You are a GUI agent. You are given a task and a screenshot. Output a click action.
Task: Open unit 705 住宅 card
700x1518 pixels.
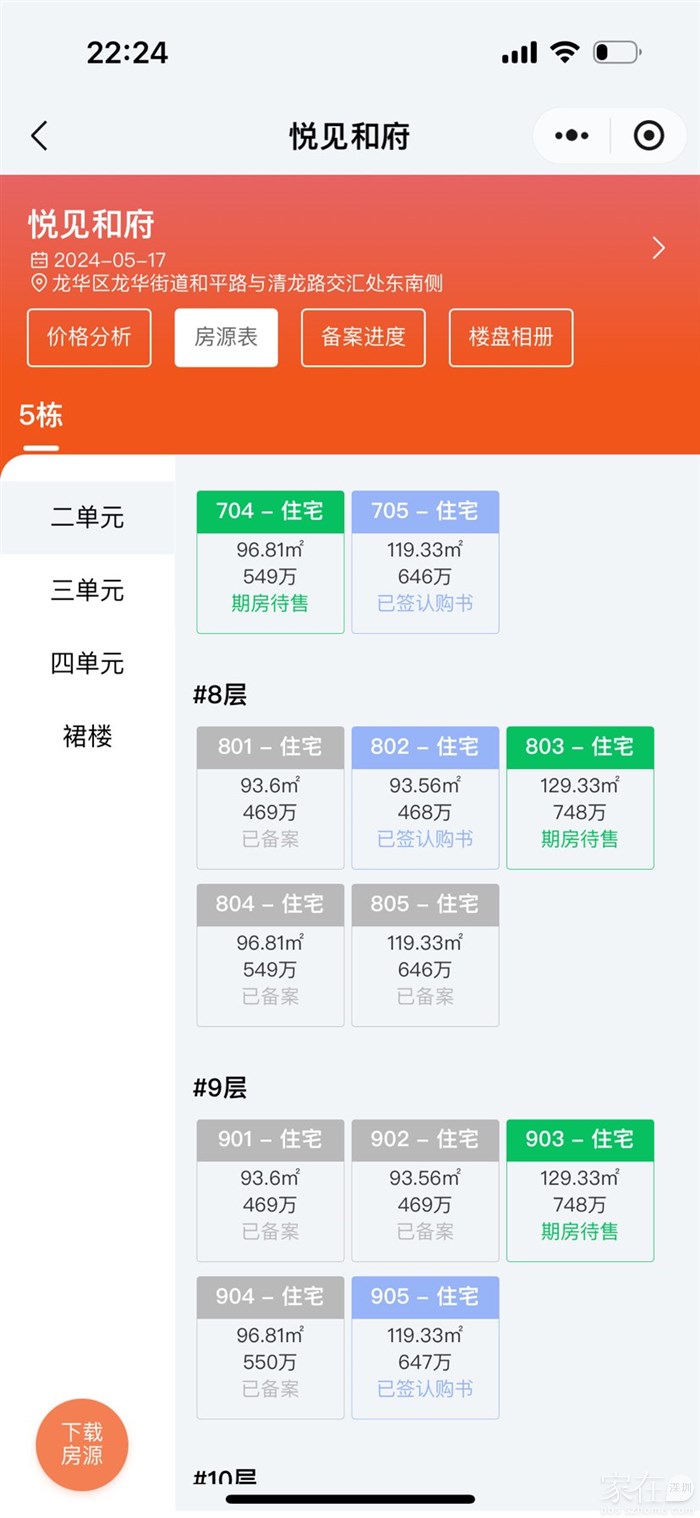tap(425, 561)
